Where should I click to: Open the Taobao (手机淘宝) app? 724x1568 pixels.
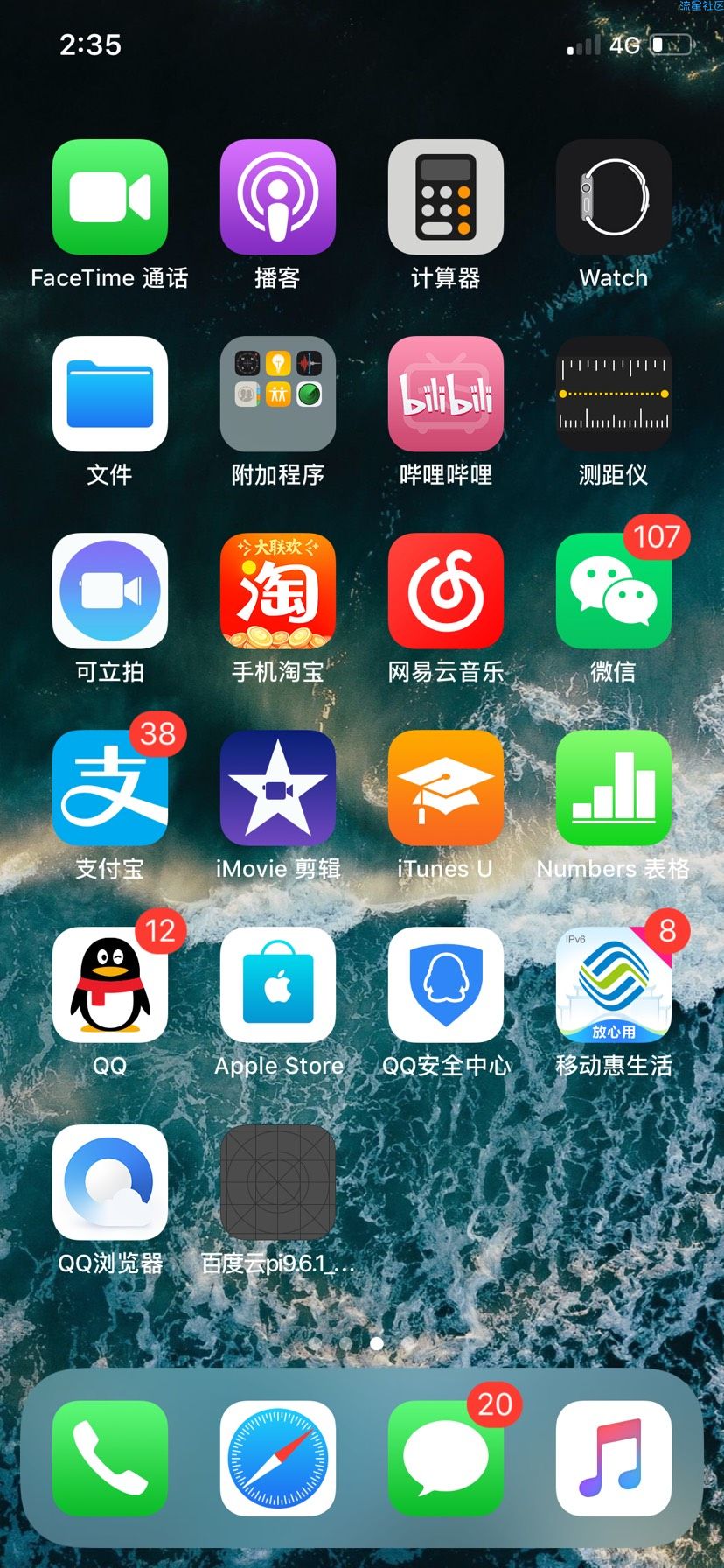tap(278, 591)
